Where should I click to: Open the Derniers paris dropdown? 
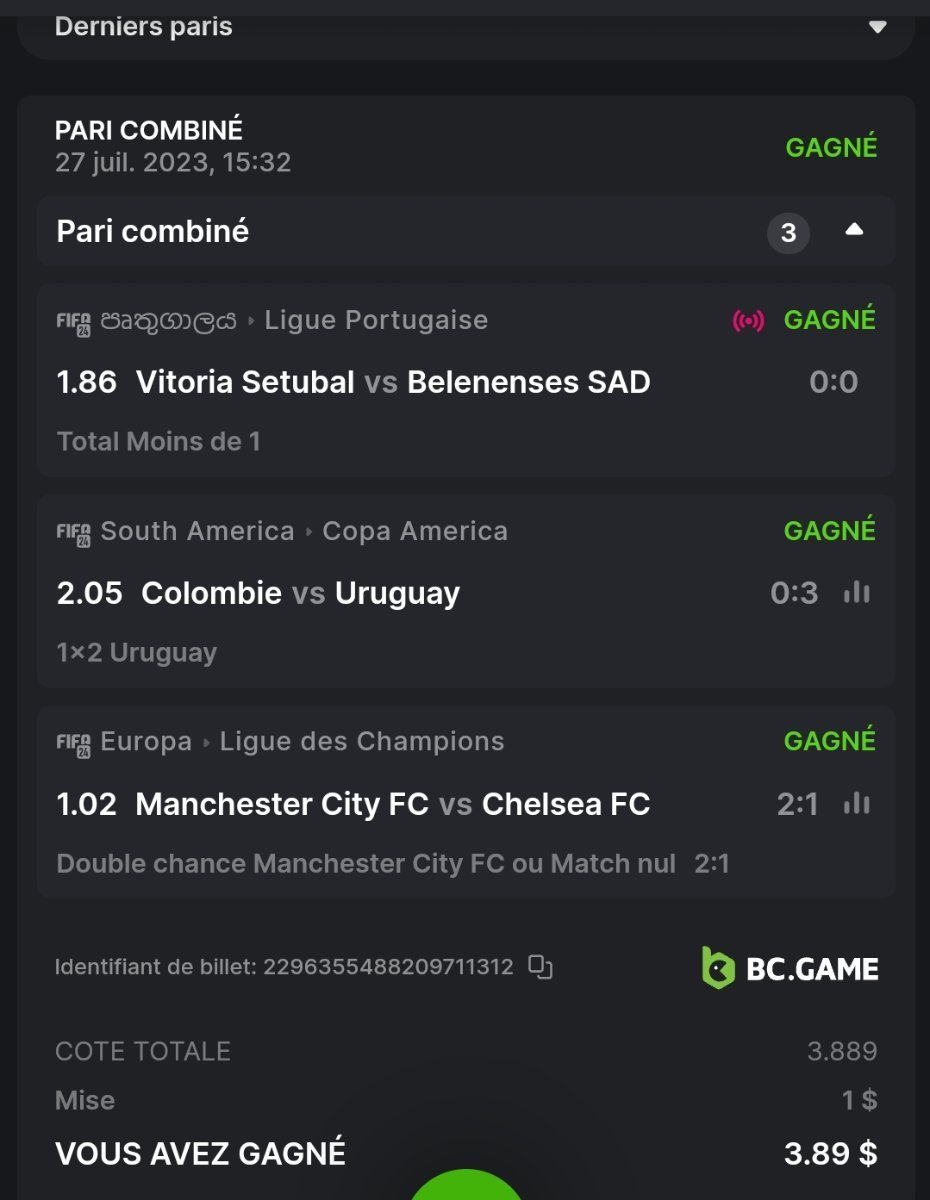tap(877, 27)
